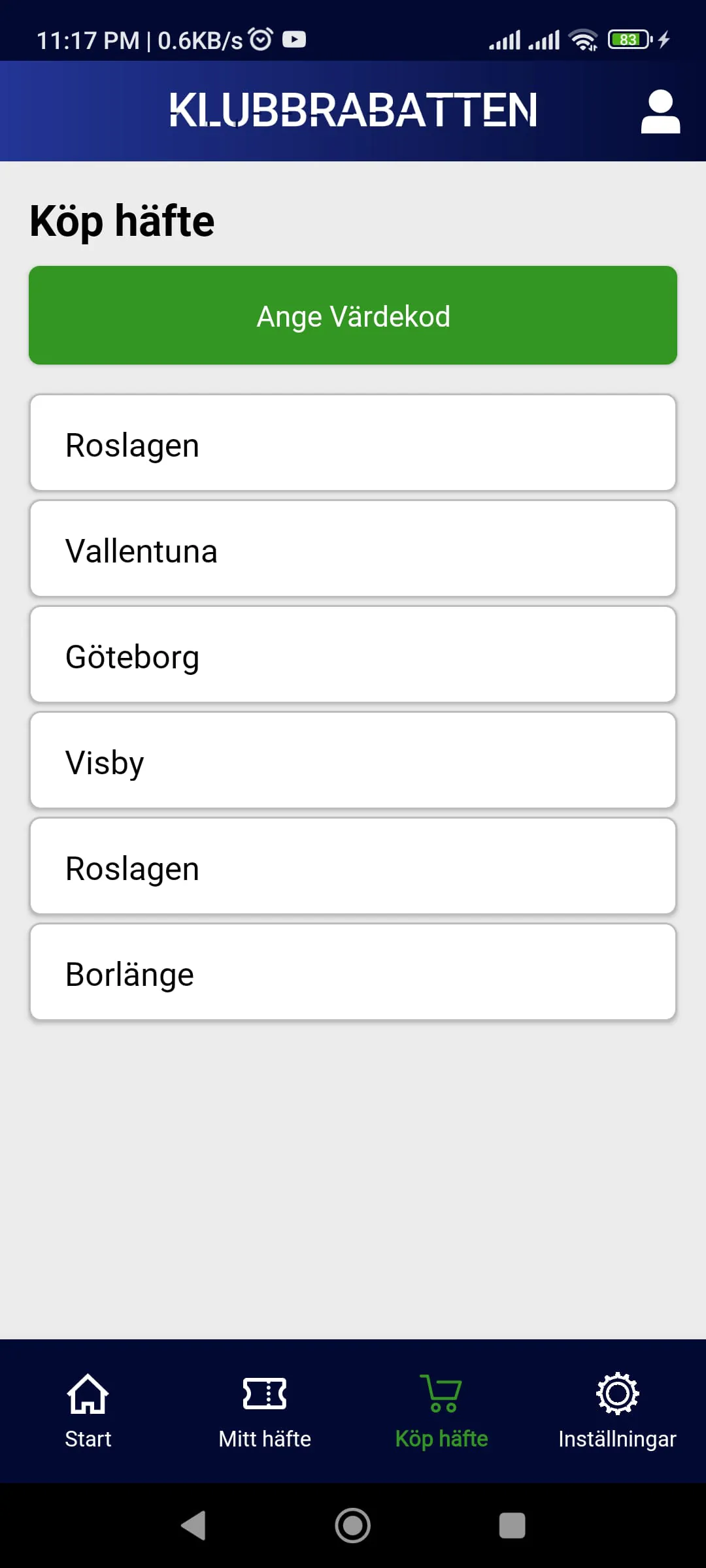
Task: Tap the YouTube icon in status bar
Action: [294, 39]
